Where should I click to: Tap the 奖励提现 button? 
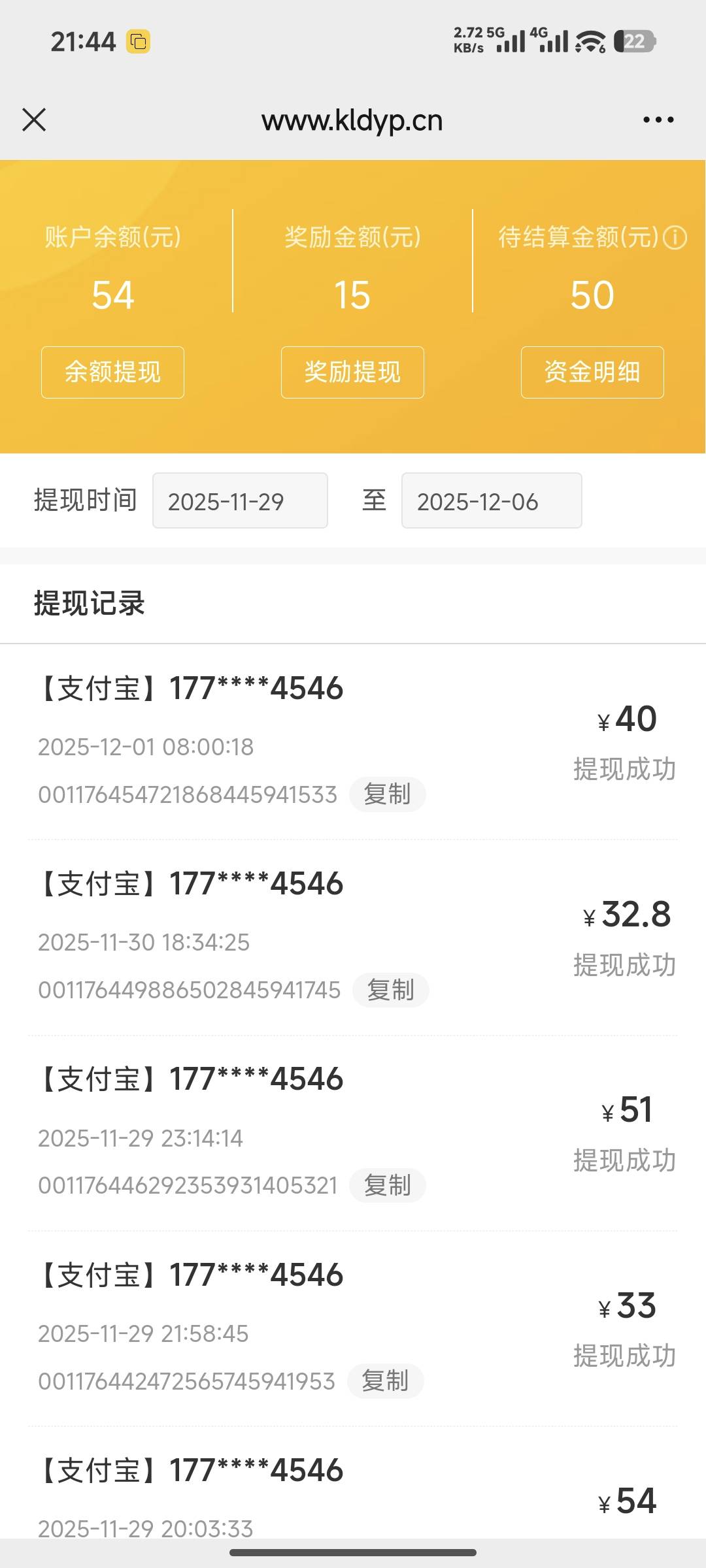[x=352, y=372]
